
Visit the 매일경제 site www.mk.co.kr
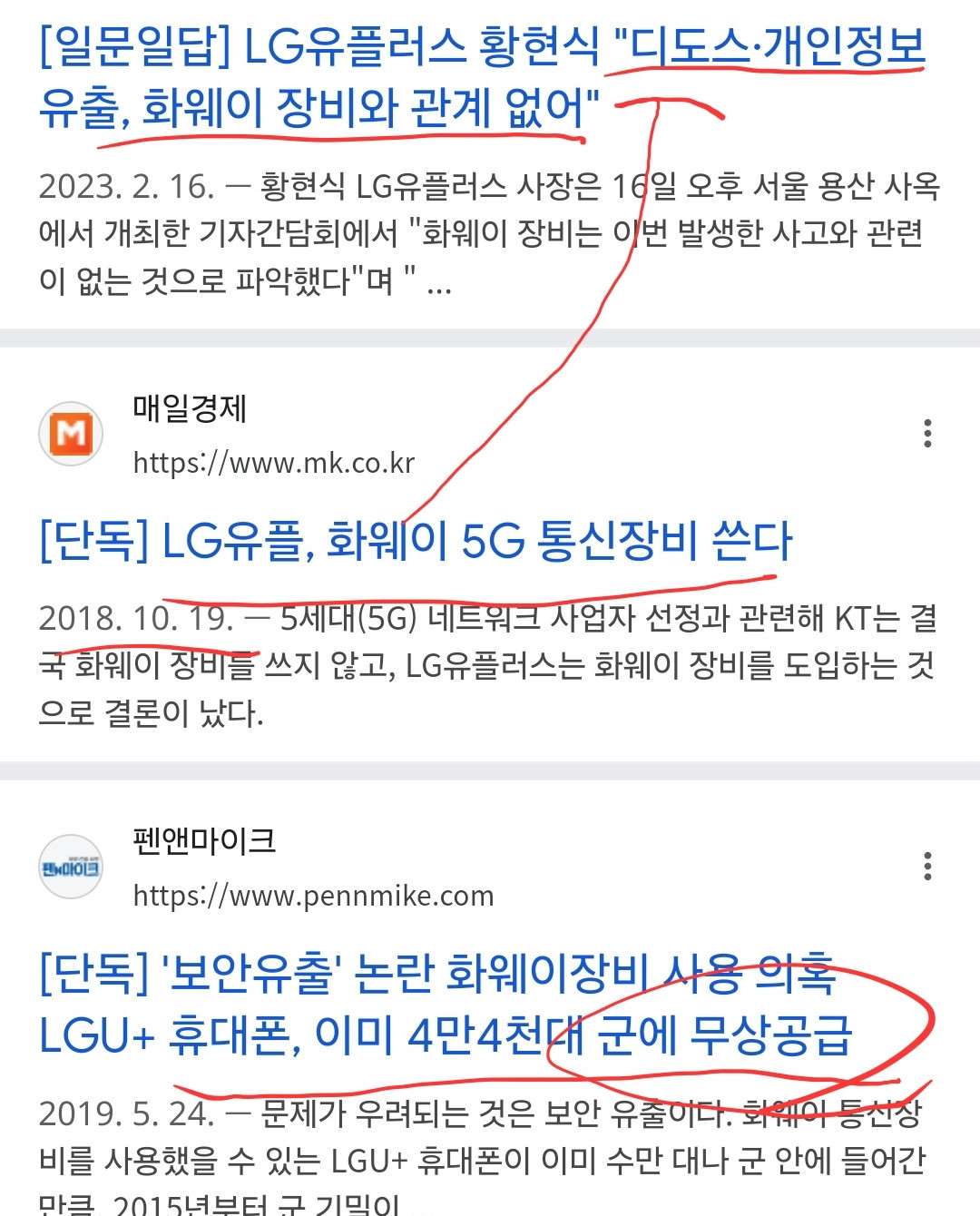click(273, 463)
